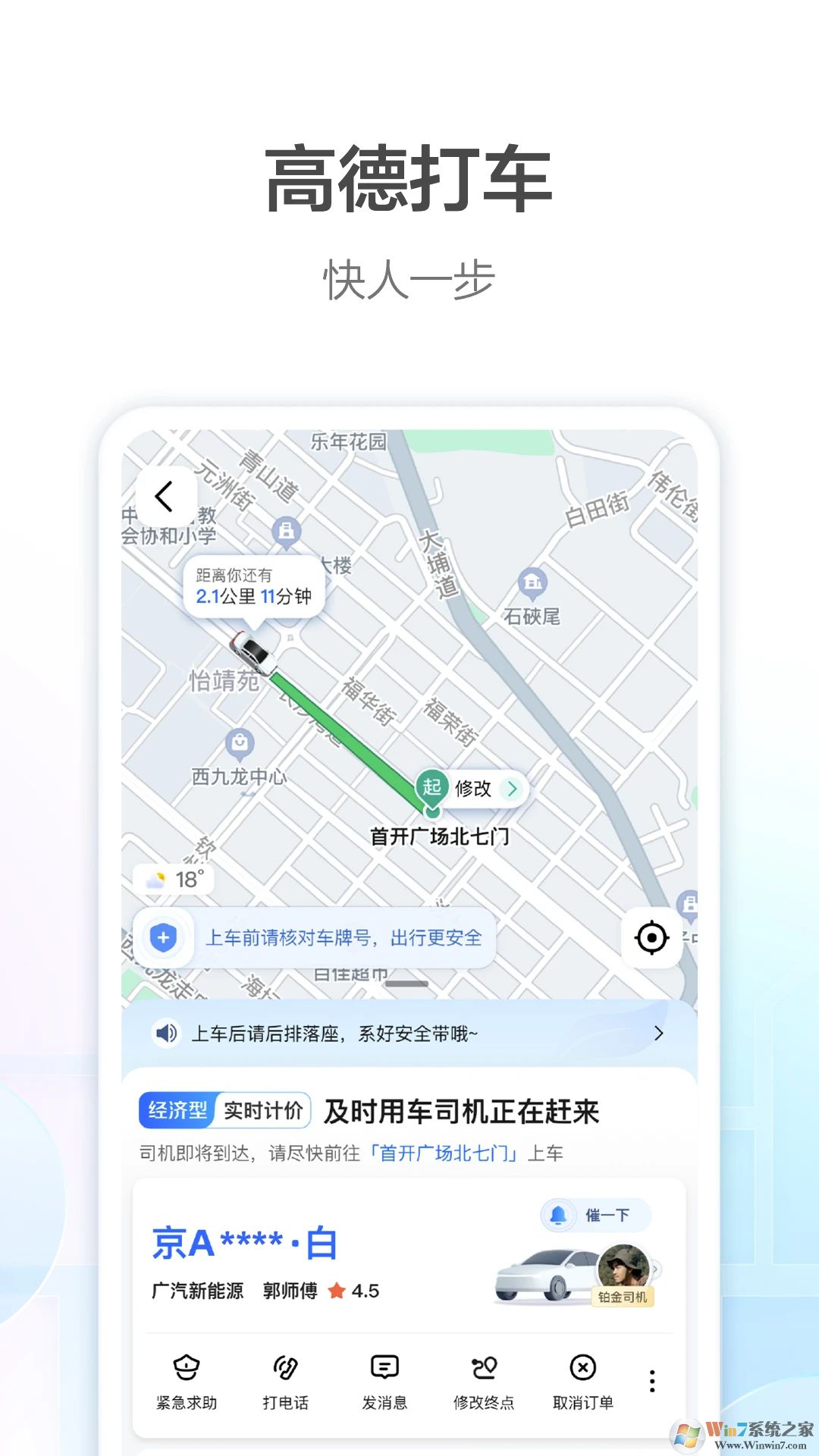
Task: Tap the 18° weather indicator
Action: coord(174,880)
